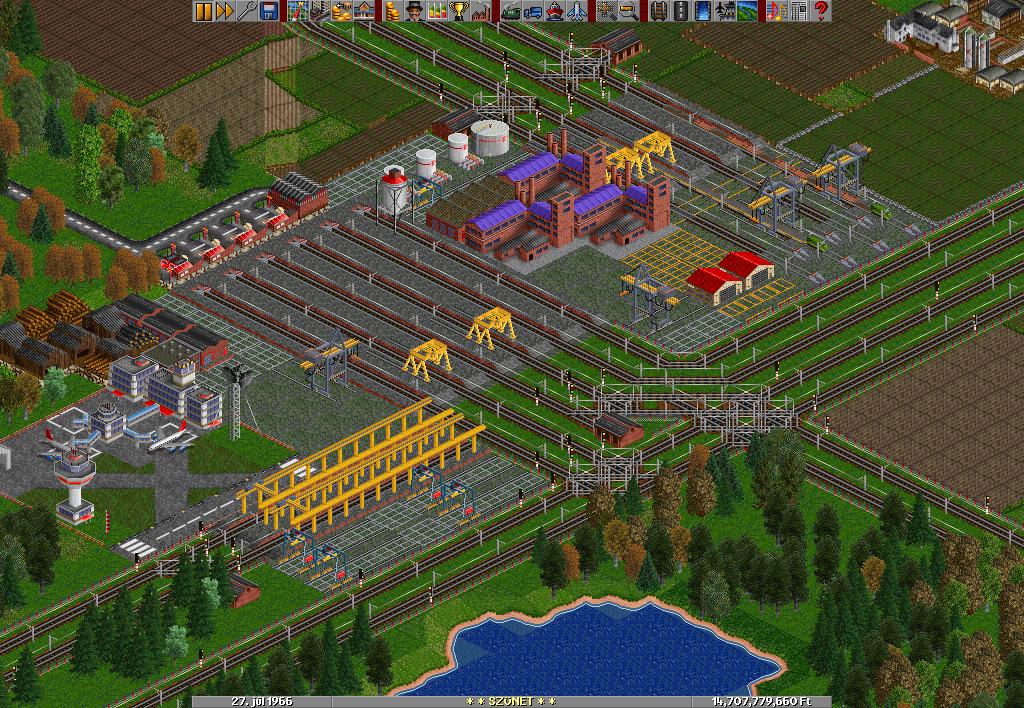Open the town directory
Viewport: 1024px width, 708px height.
[320, 11]
